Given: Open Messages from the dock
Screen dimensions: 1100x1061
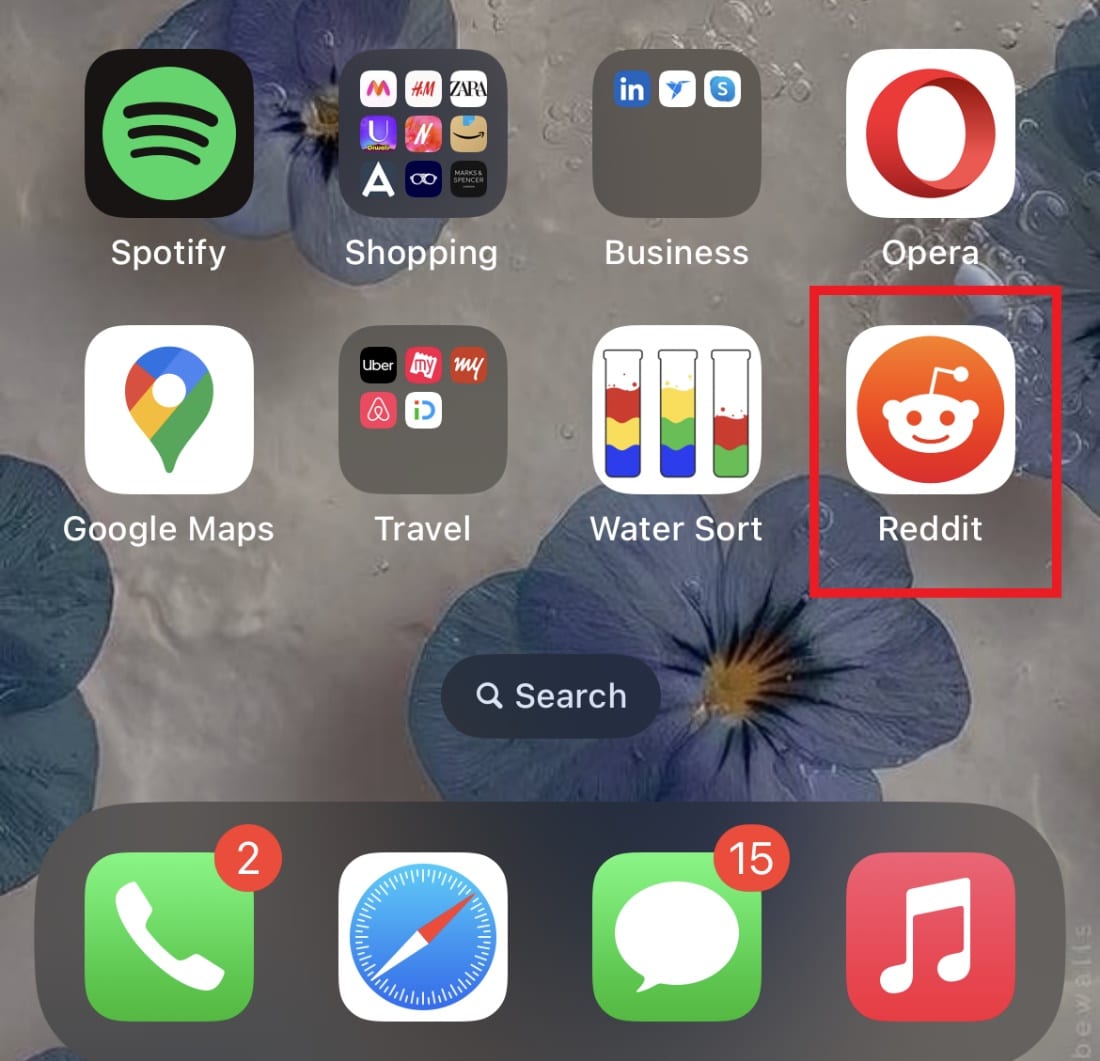Looking at the screenshot, I should tap(676, 936).
